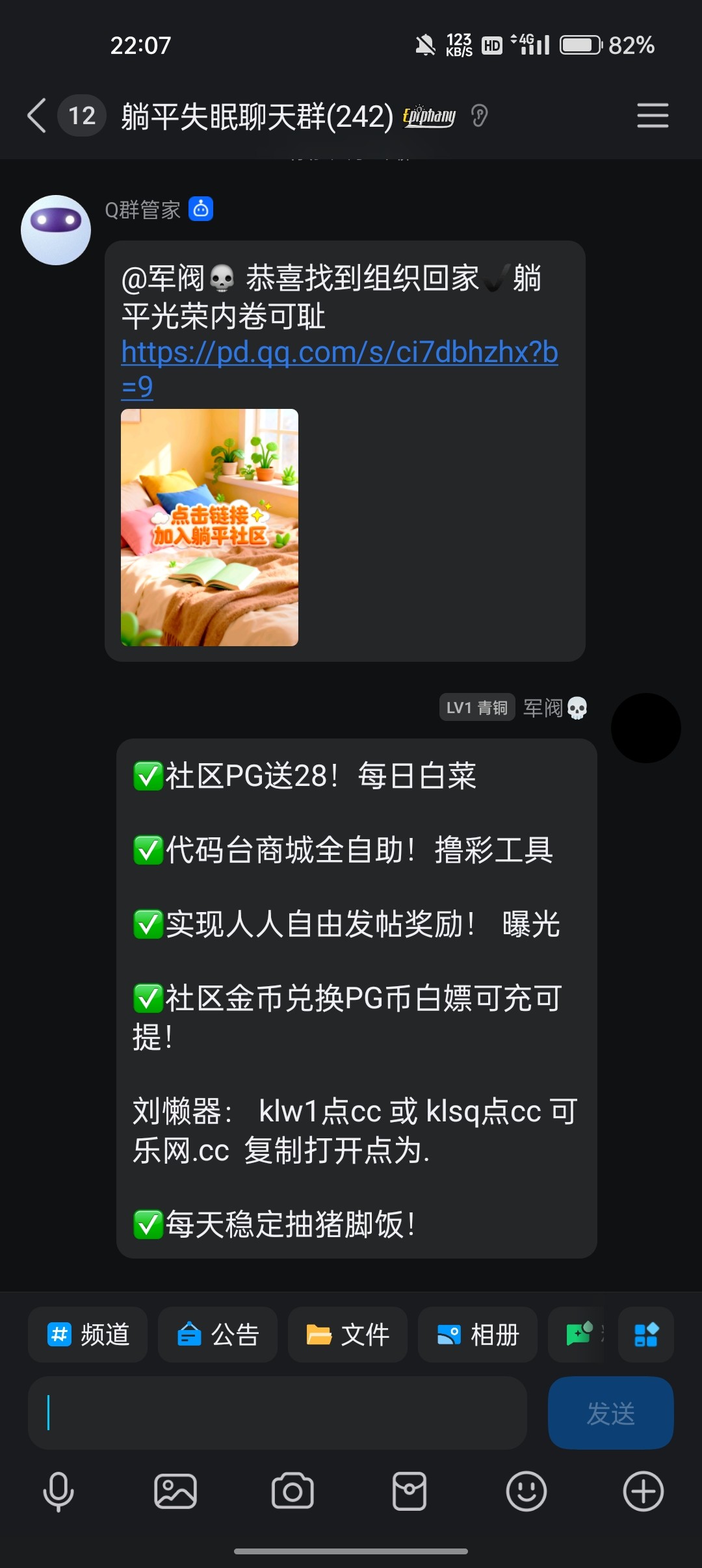Screen dimensions: 702x1568
Task: Open the camera to take a photo
Action: [292, 1491]
